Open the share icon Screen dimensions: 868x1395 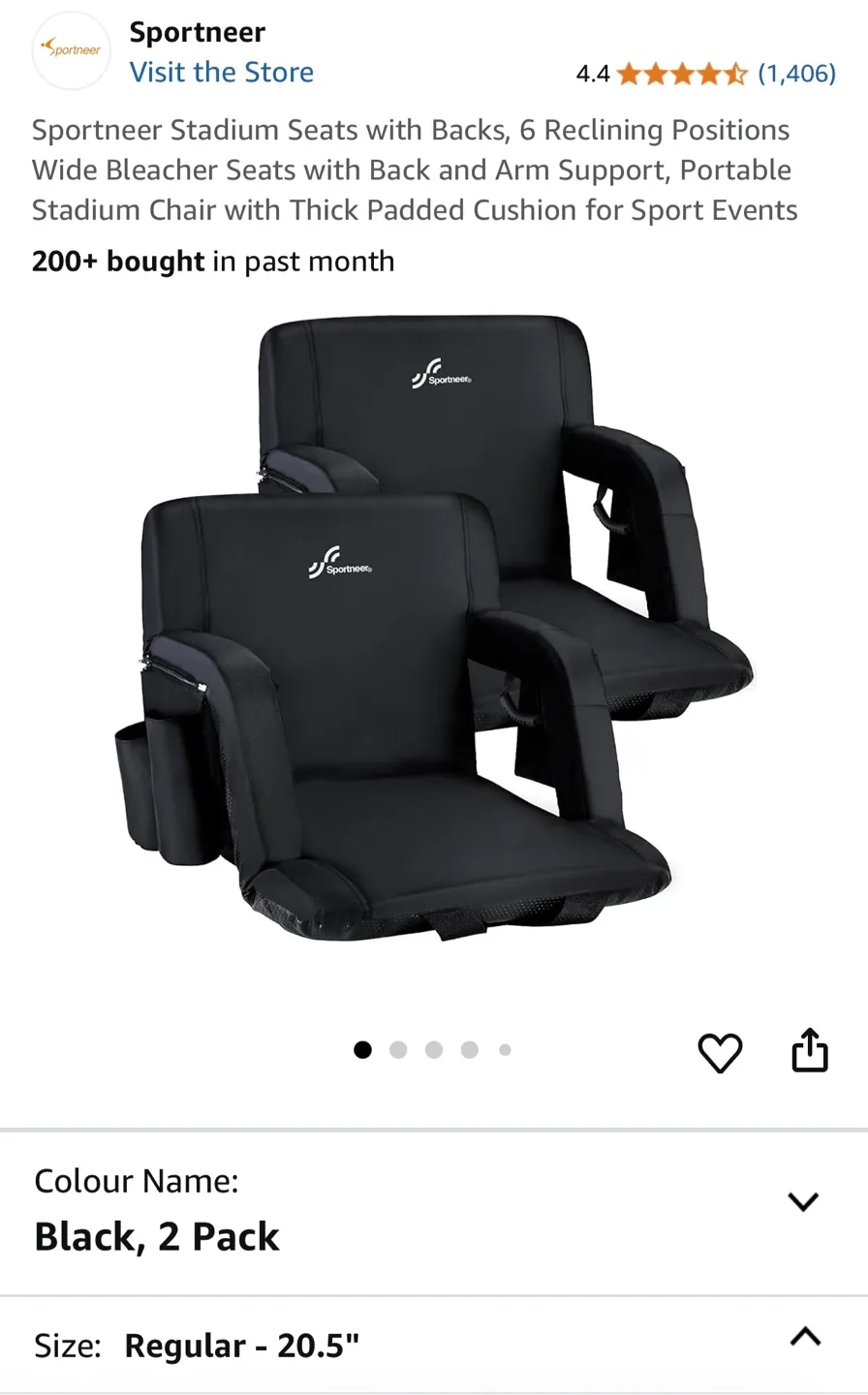coord(810,1052)
